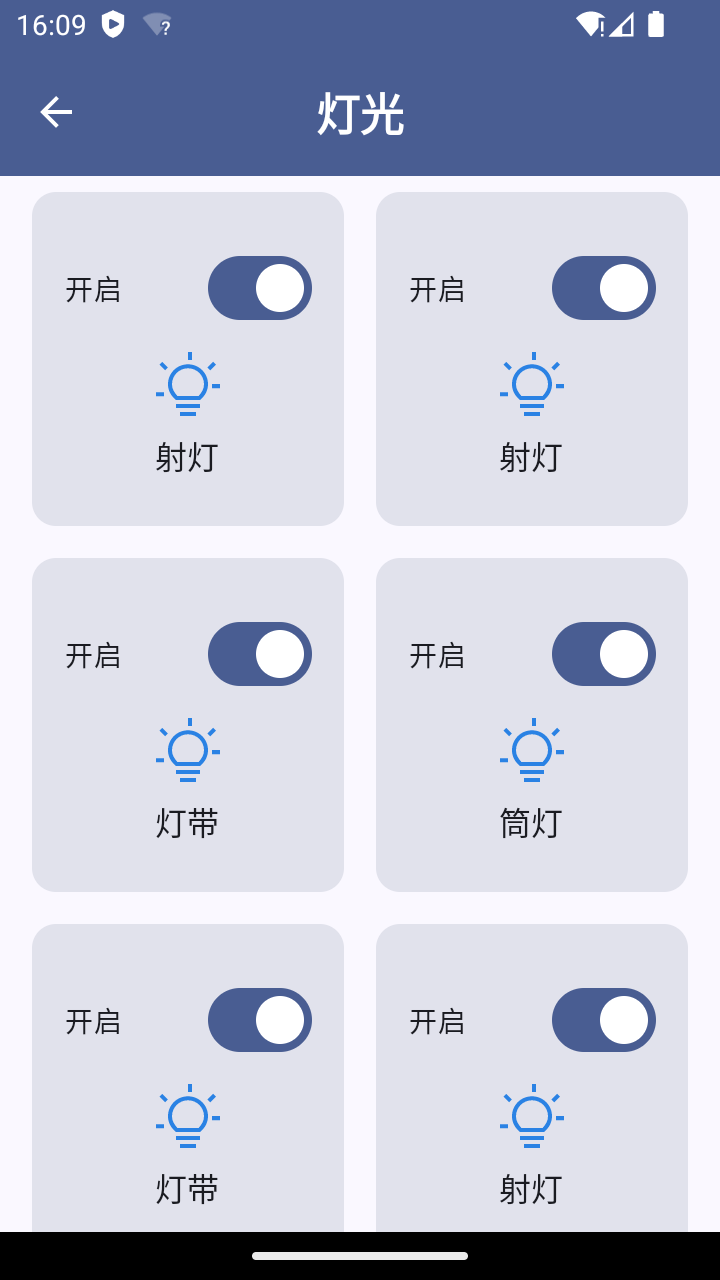Click the lamp icon on the bottom-left 灯带 card
This screenshot has height=1280, width=720.
tap(187, 1116)
